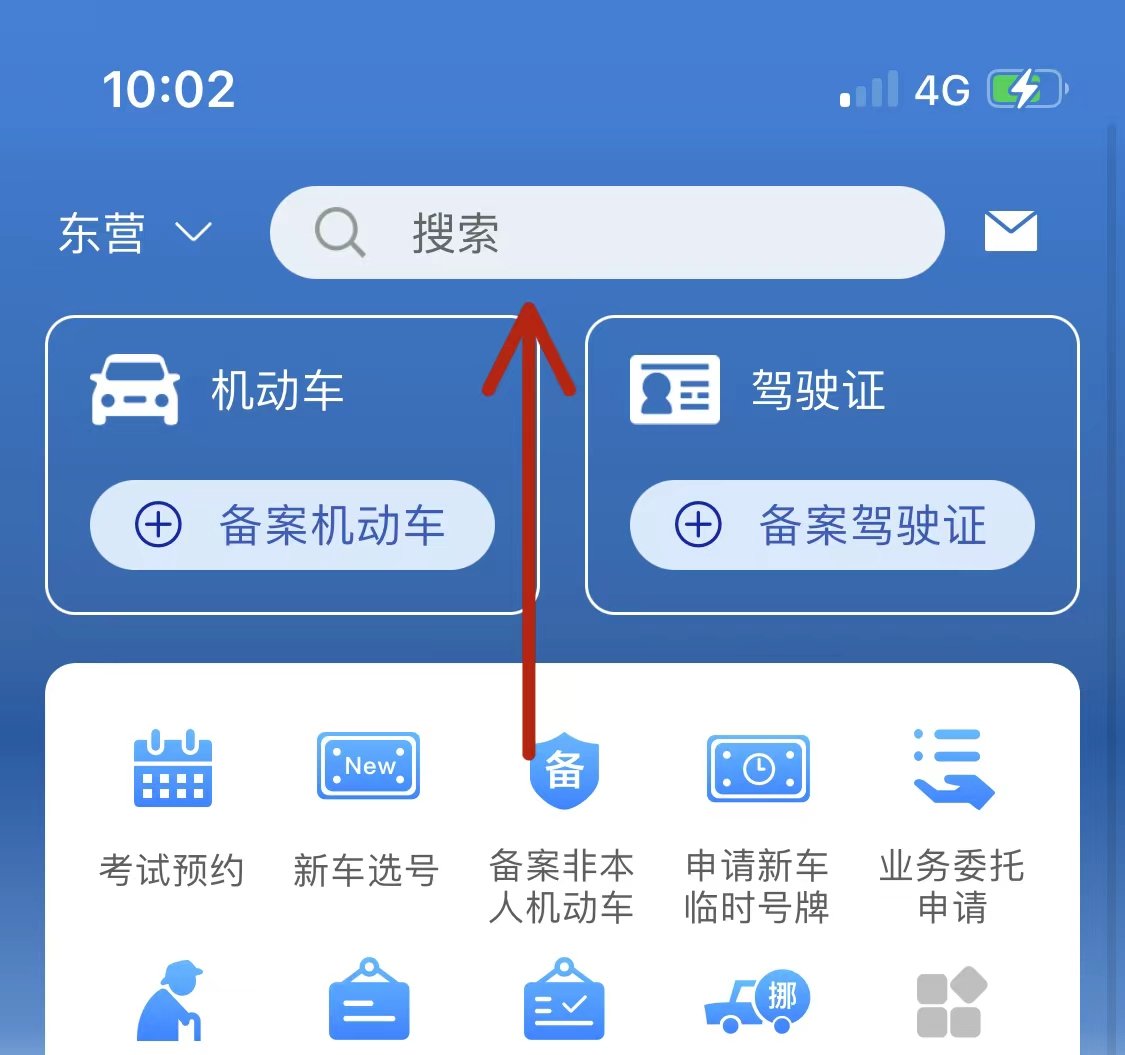Tap the 搜索 search box
This screenshot has height=1055, width=1125.
[607, 233]
